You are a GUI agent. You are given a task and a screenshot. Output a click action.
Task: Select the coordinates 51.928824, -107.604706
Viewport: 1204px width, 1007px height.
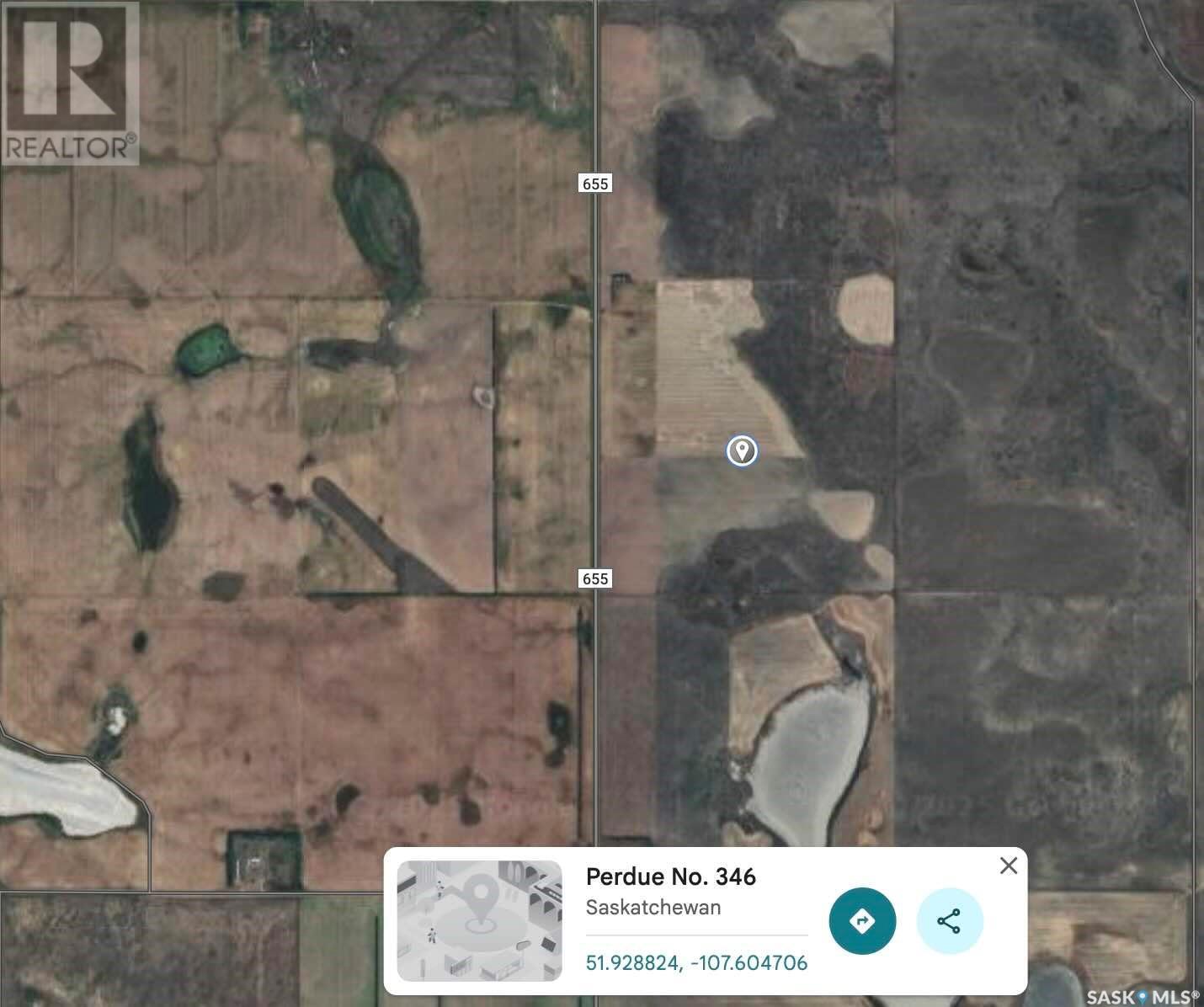(696, 962)
